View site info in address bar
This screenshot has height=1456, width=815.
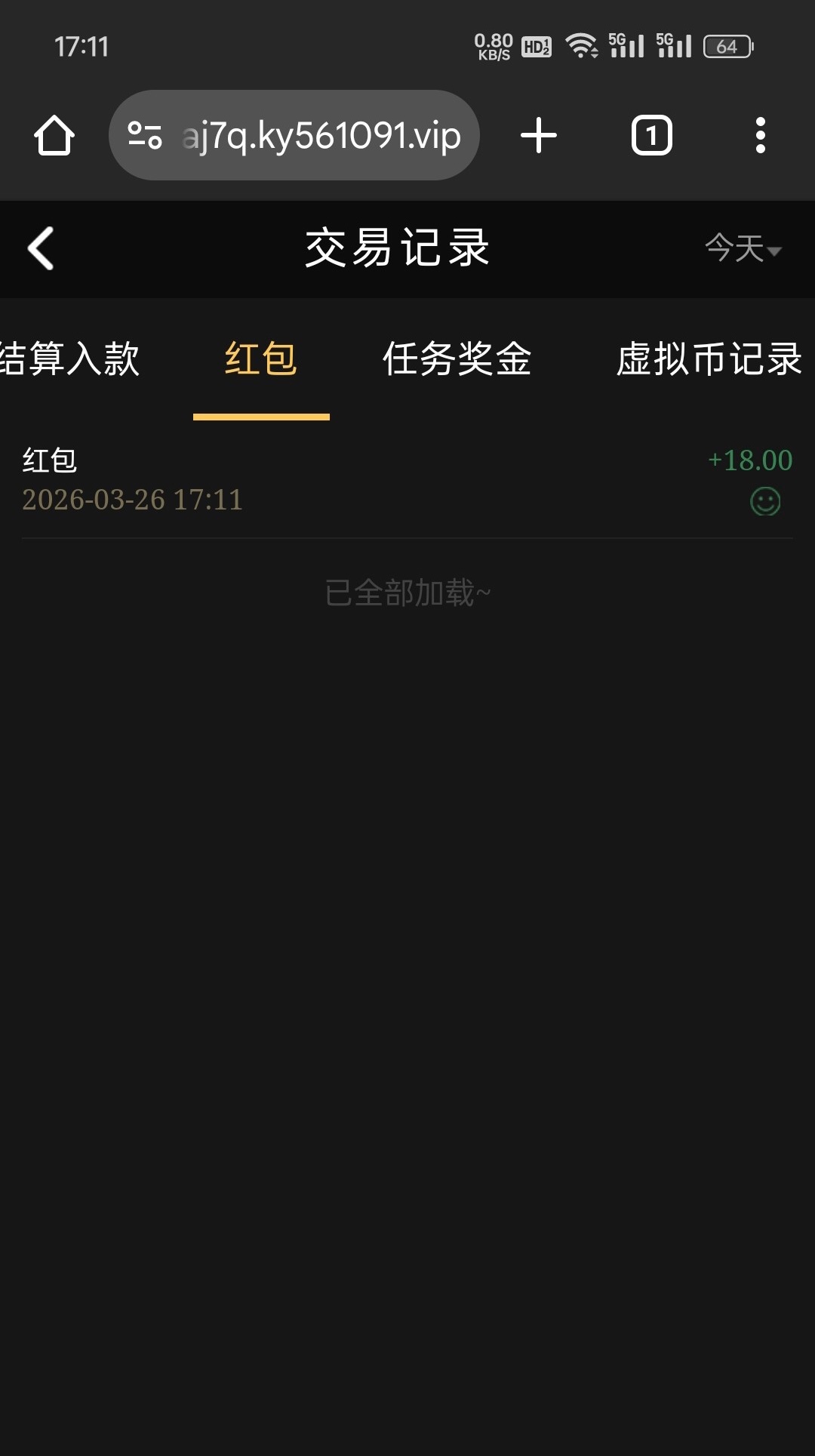pos(145,136)
